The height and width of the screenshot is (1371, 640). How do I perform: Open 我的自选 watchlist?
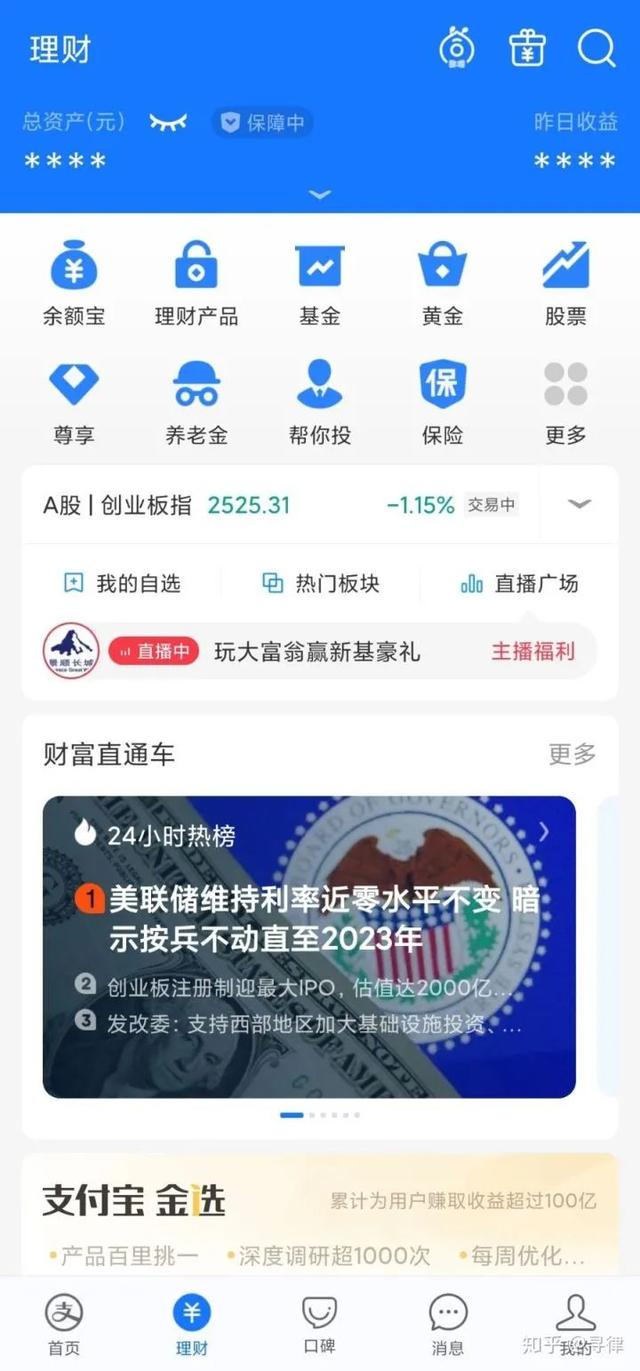click(122, 583)
